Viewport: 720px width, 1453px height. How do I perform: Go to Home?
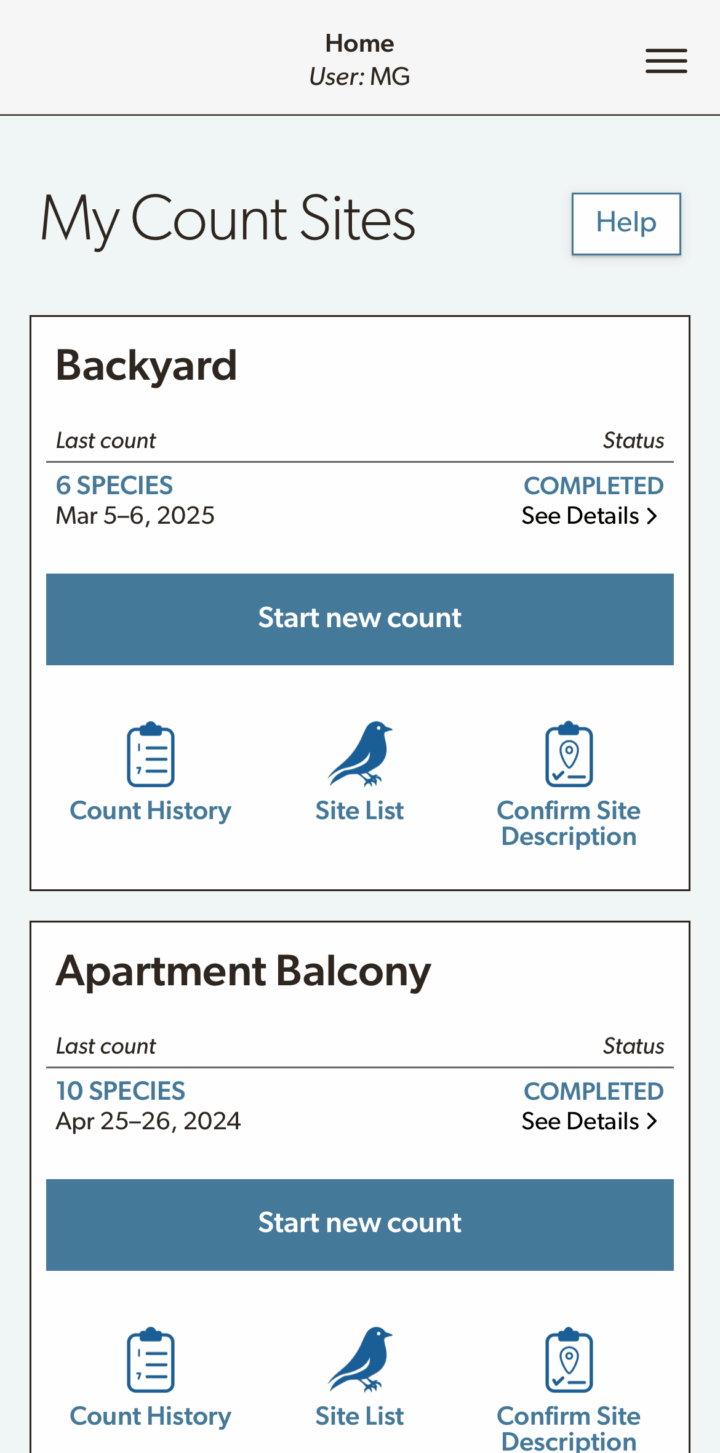click(359, 43)
